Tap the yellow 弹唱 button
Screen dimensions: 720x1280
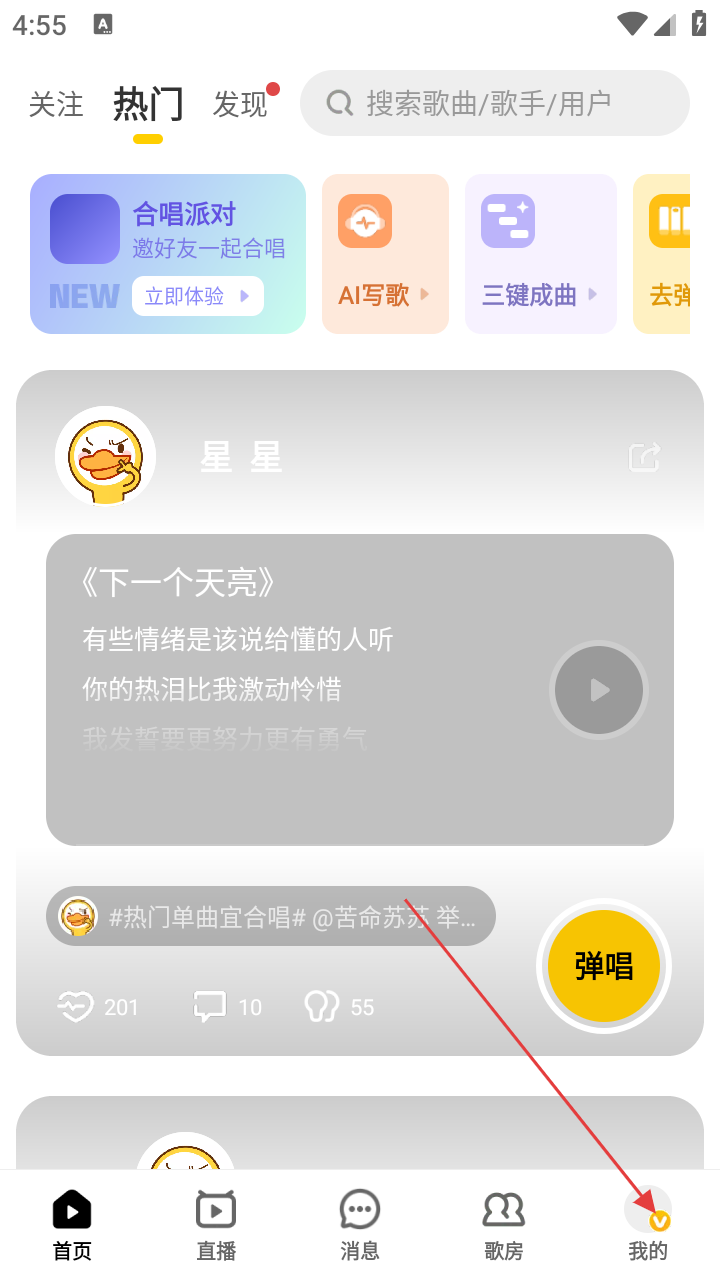[x=604, y=966]
